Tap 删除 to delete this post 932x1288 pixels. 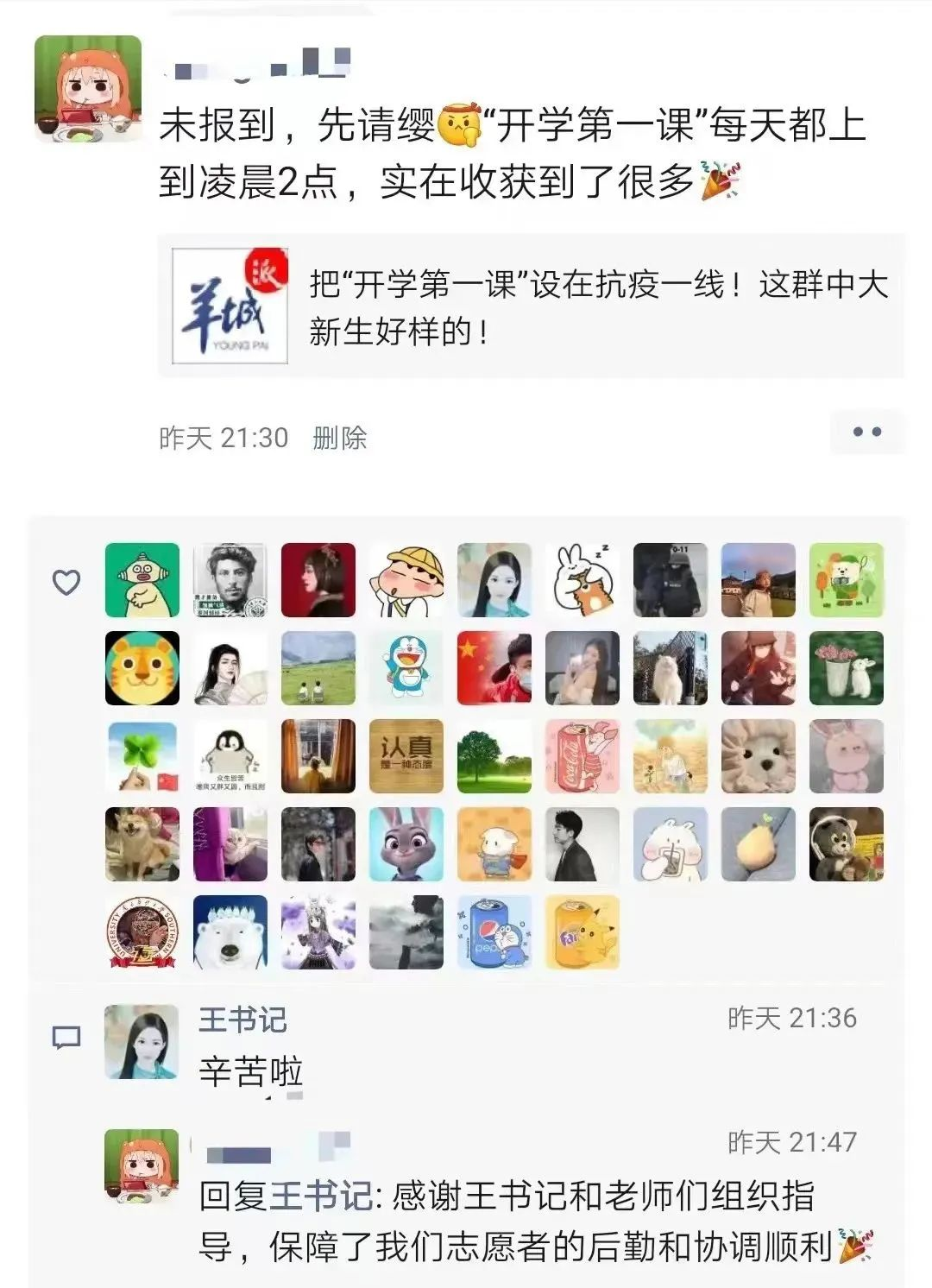pos(339,438)
